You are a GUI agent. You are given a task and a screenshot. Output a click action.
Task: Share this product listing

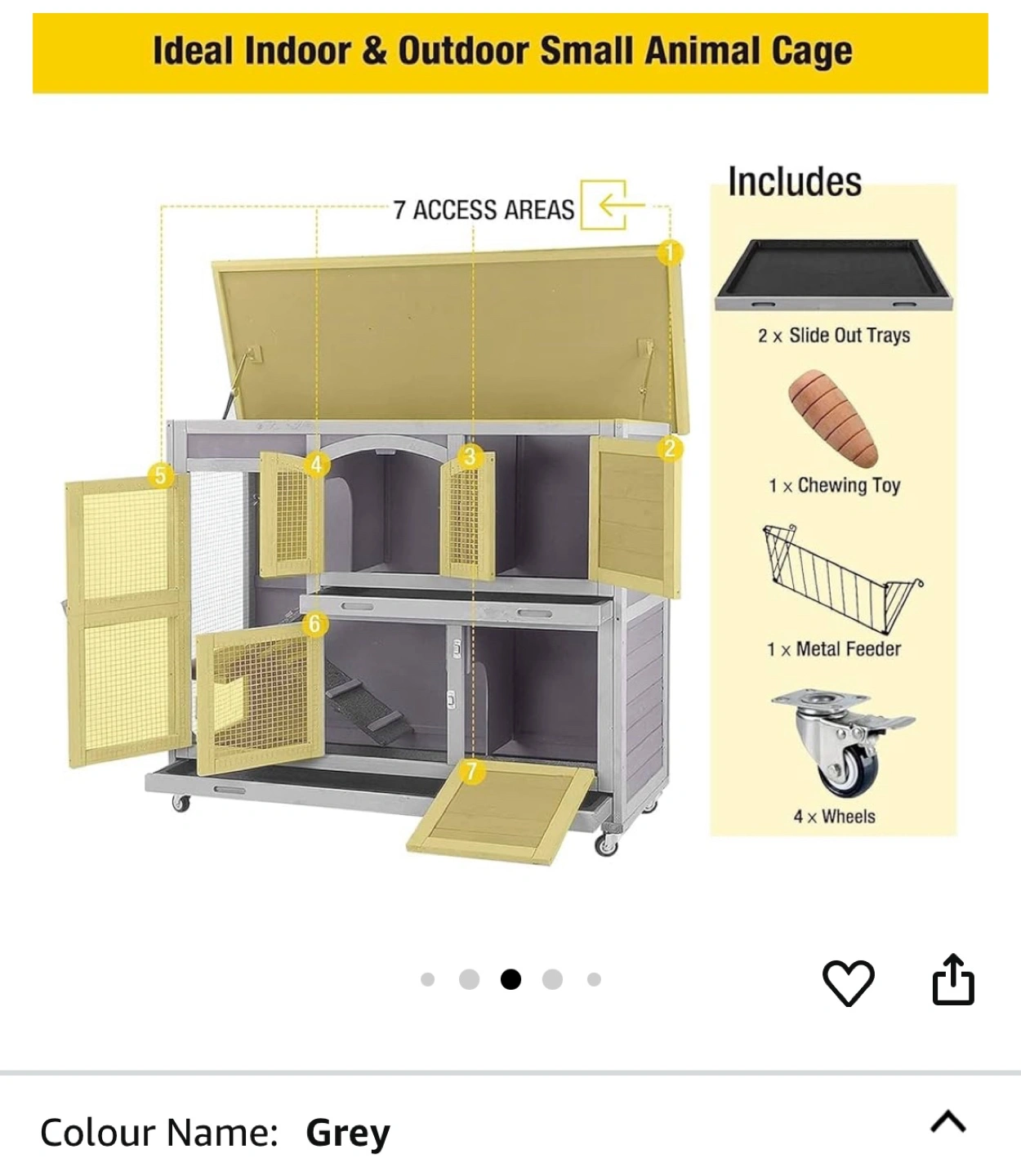tap(952, 979)
